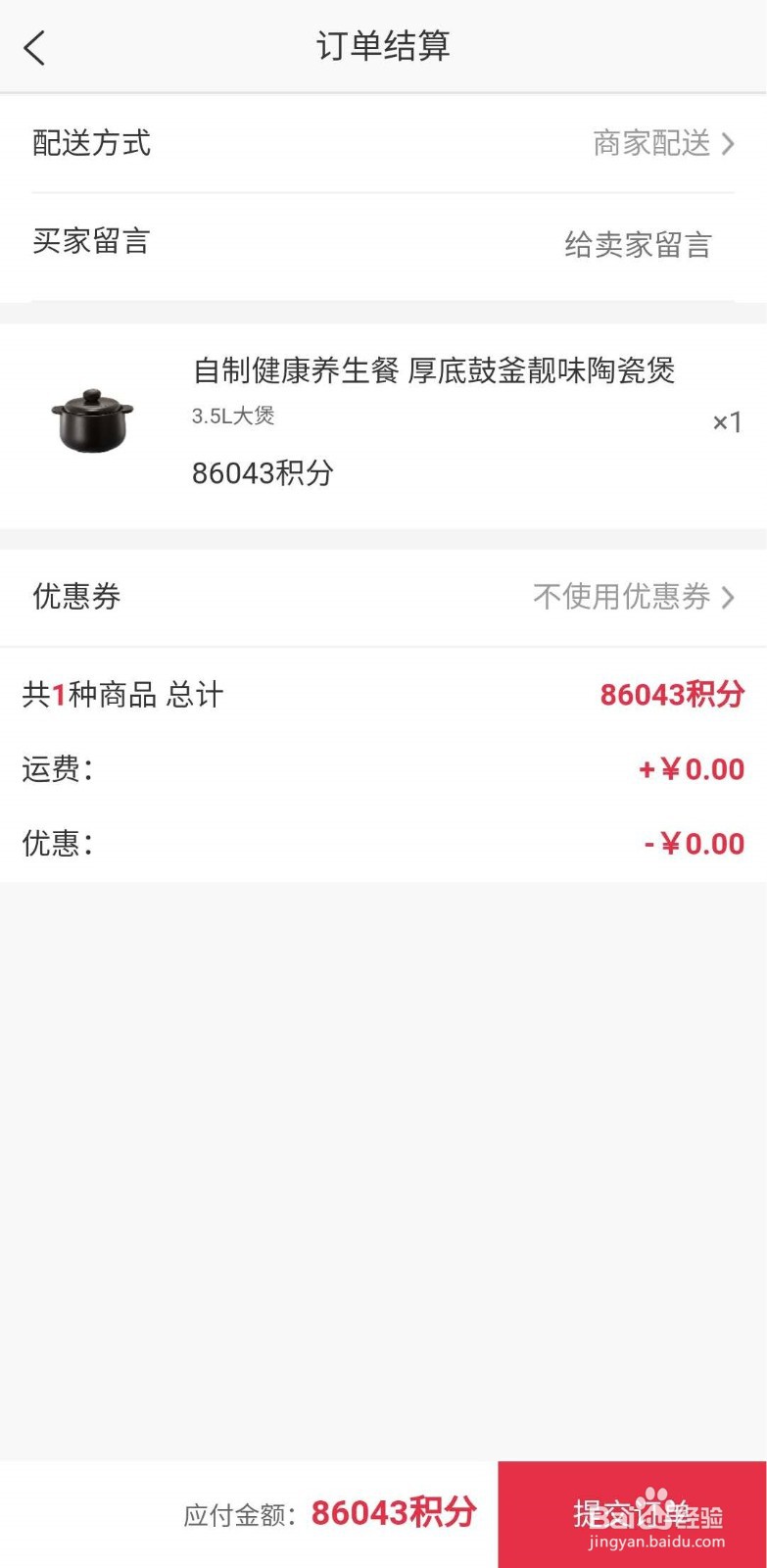Open the 优惠券 coupon selection row
Image resolution: width=767 pixels, height=1568 pixels.
(383, 596)
